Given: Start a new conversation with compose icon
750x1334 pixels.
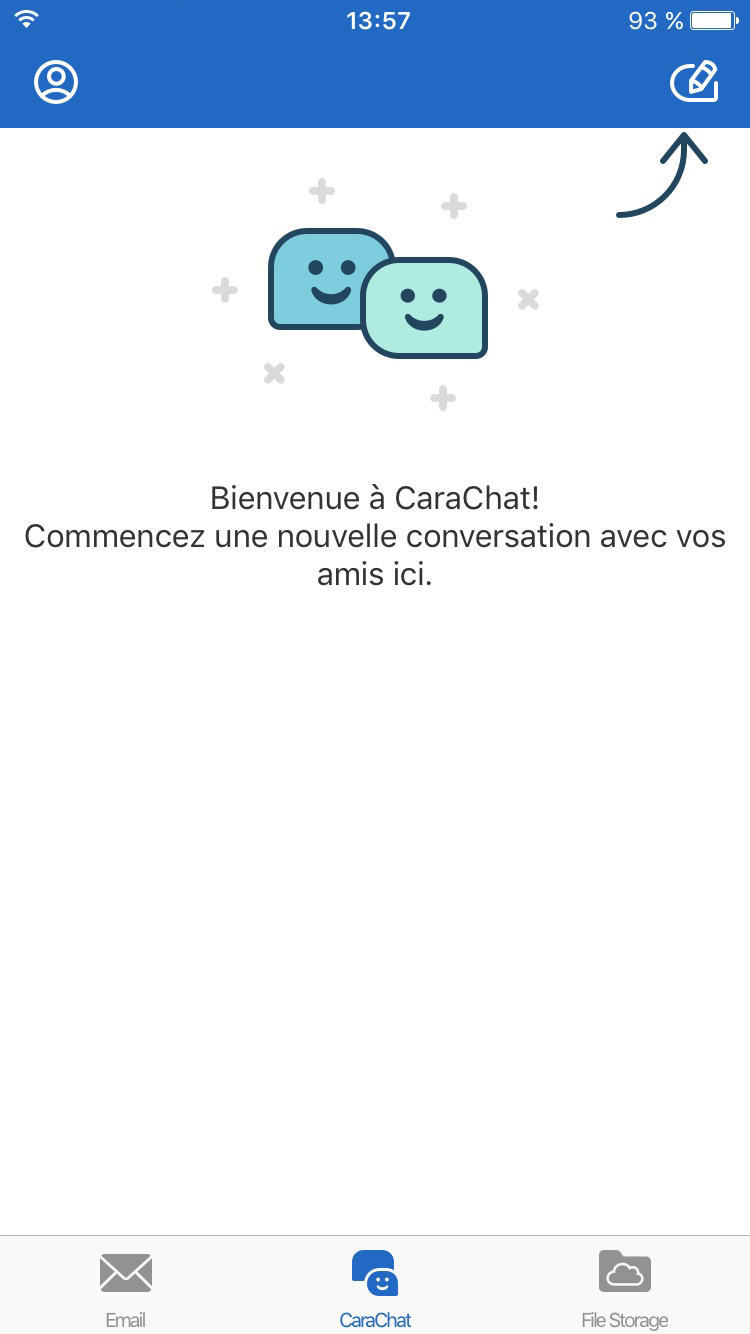Looking at the screenshot, I should coord(694,82).
